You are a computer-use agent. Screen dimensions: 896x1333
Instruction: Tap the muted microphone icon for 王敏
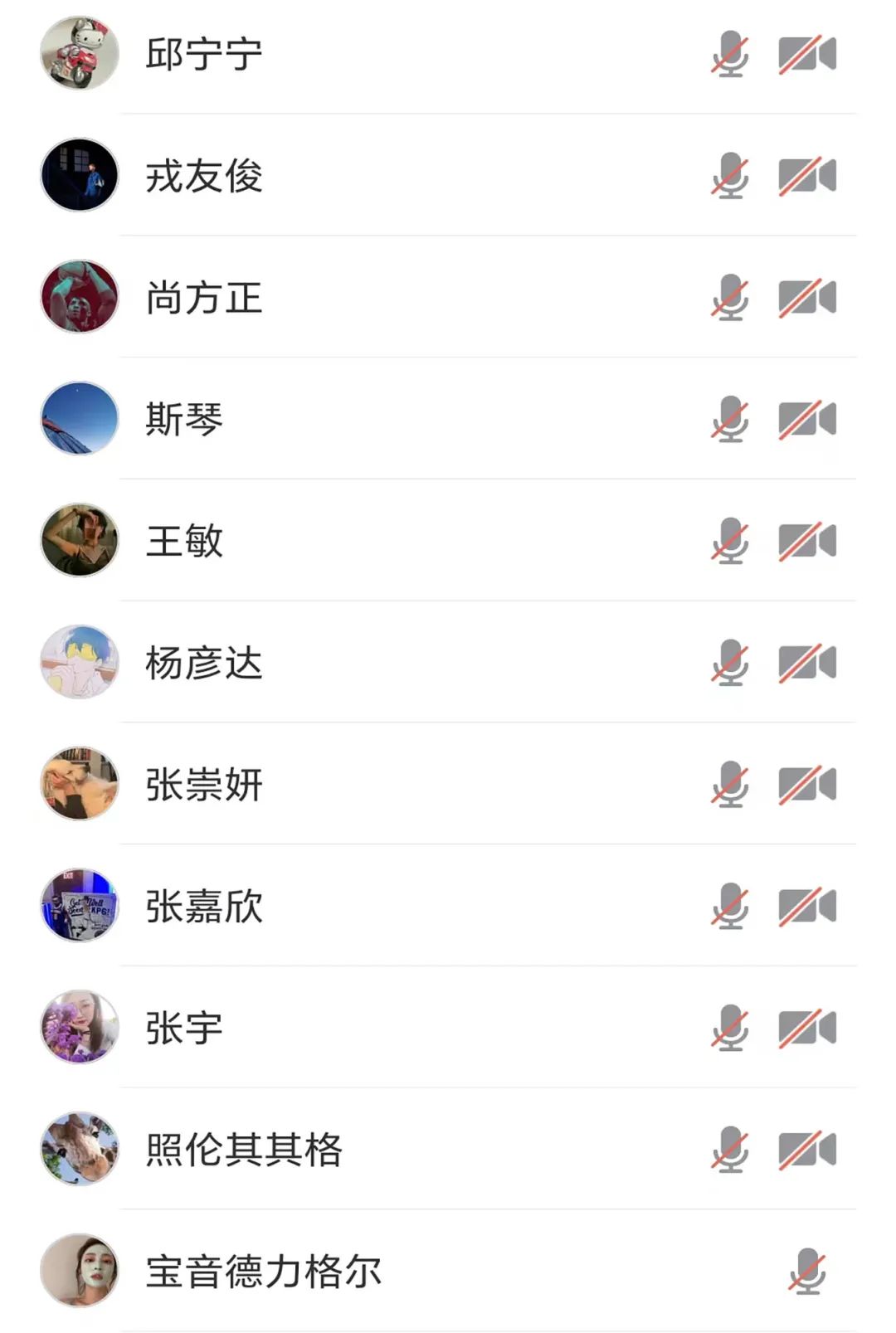tap(730, 541)
